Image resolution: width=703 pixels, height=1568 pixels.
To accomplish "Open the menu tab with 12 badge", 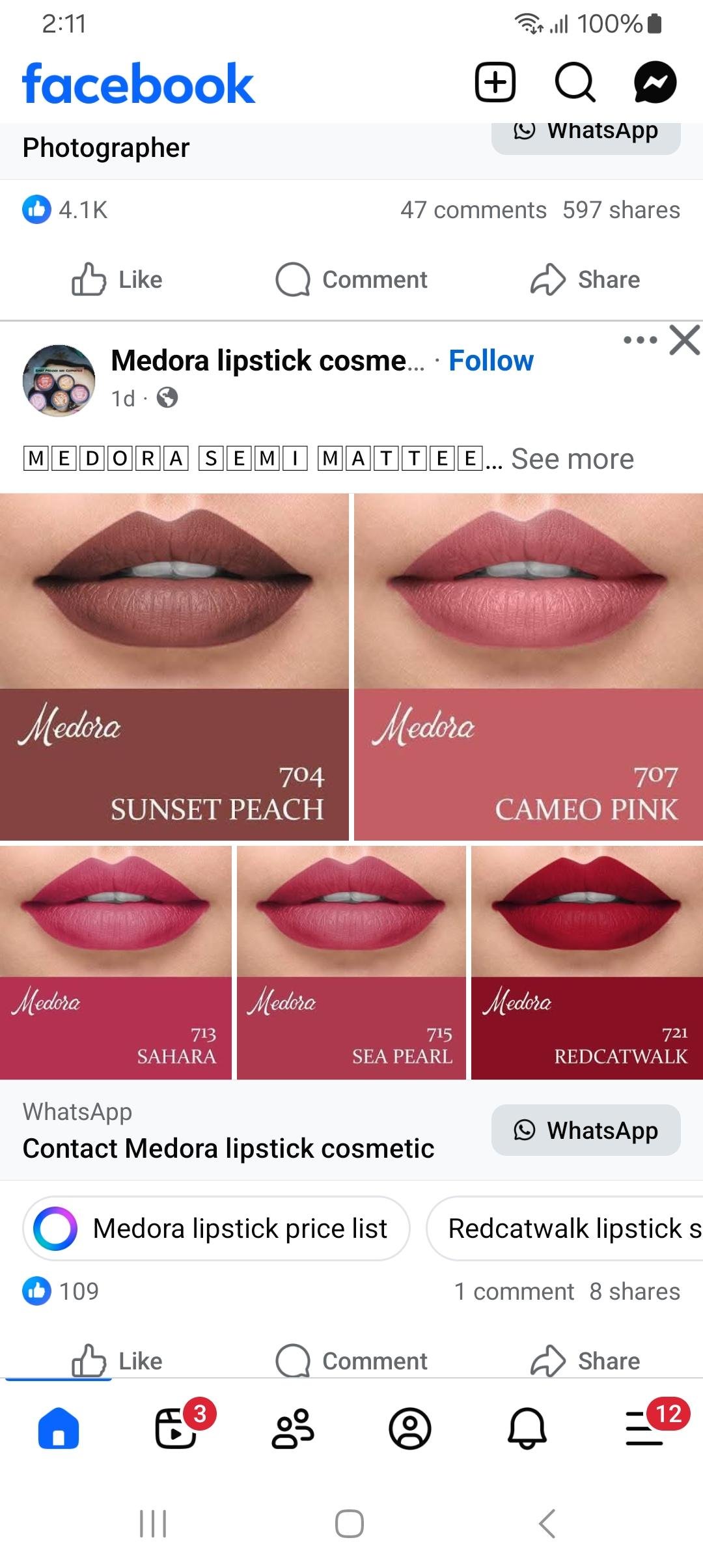I will (644, 1429).
